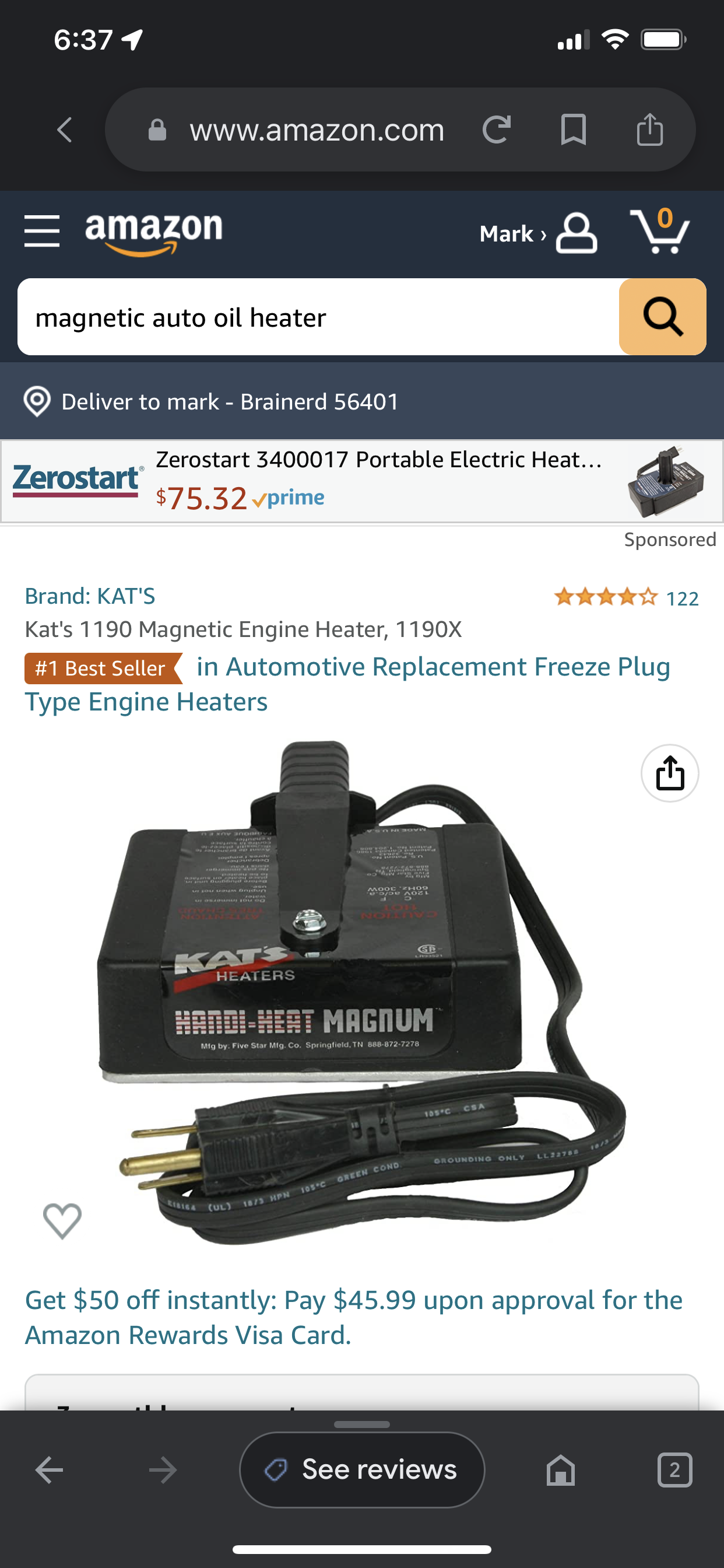724x1568 pixels.
Task: Go back using the browser top arrow
Action: pos(65,129)
